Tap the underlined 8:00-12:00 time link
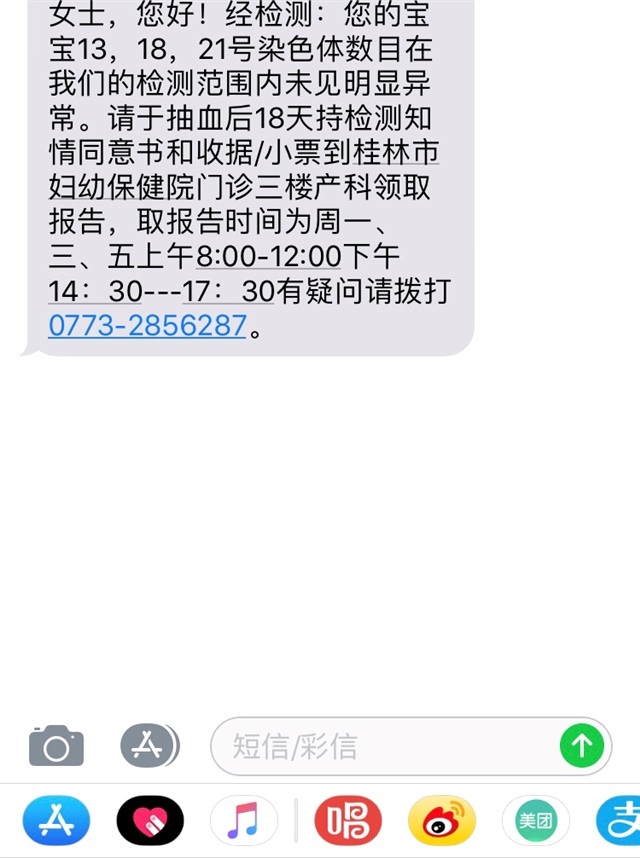The height and width of the screenshot is (858, 640). (268, 256)
